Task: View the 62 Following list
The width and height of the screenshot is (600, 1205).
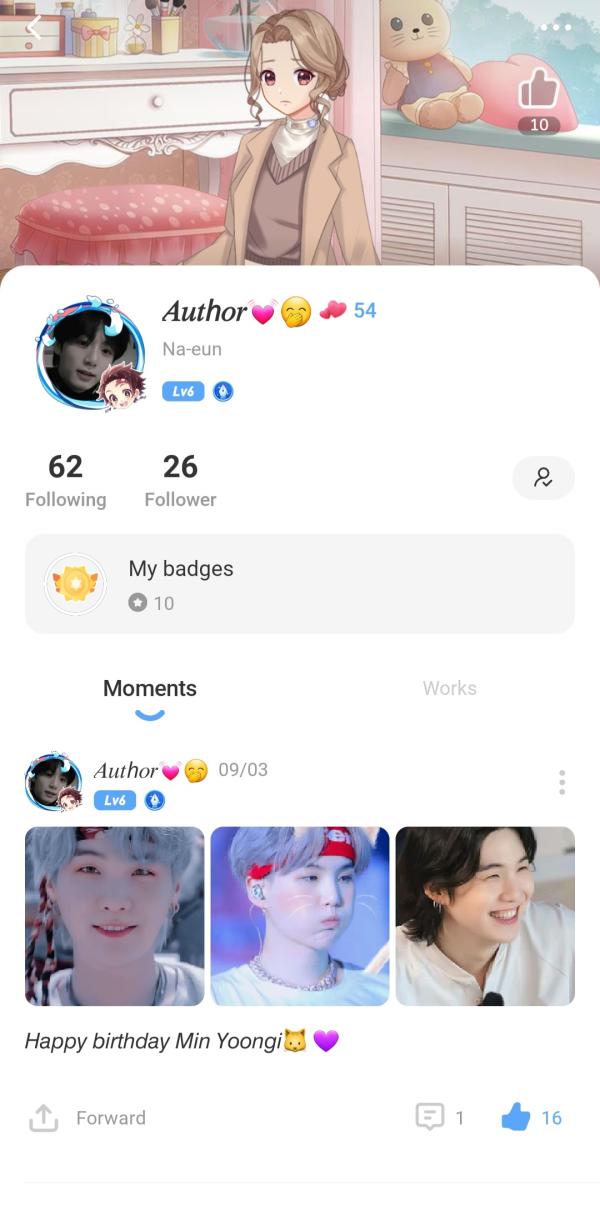Action: (65, 480)
